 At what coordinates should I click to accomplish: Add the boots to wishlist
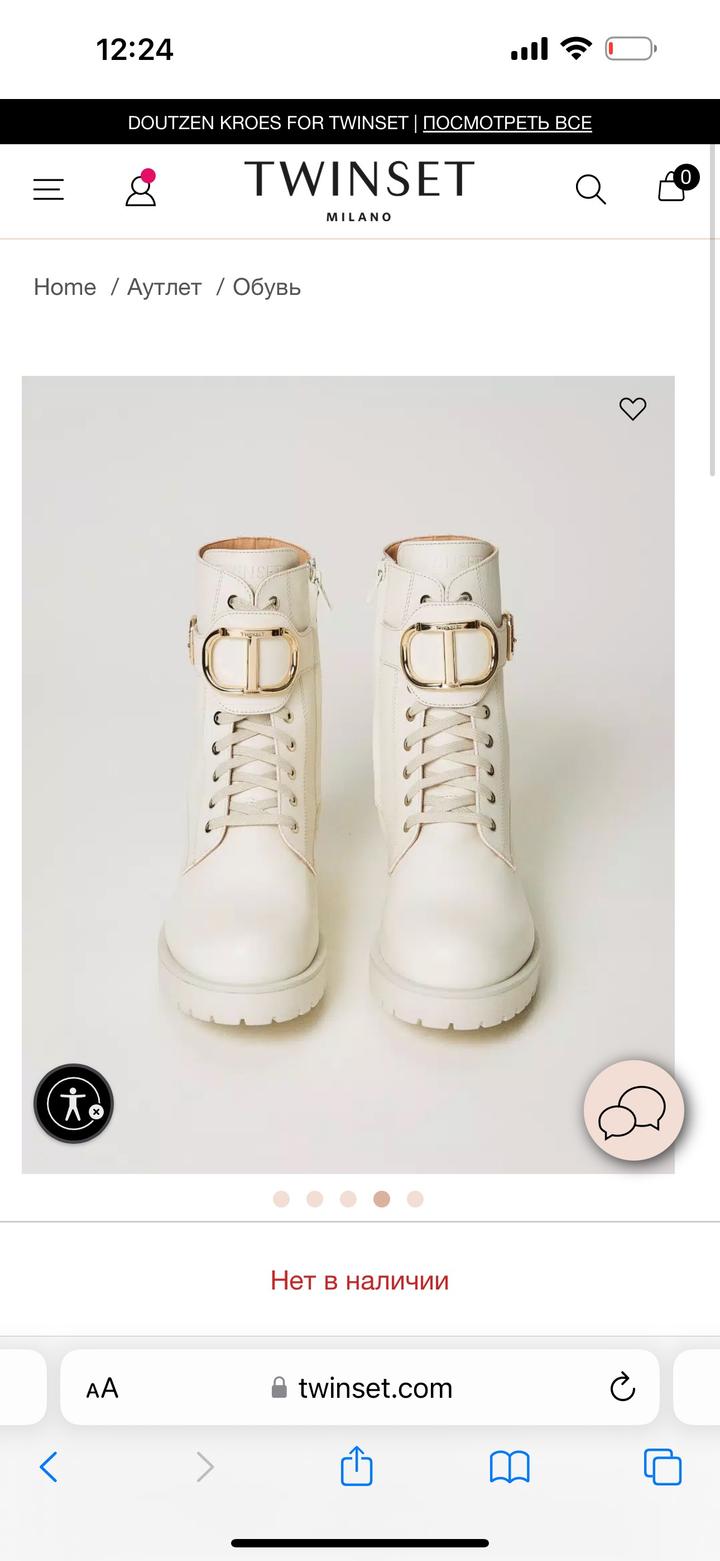(632, 409)
